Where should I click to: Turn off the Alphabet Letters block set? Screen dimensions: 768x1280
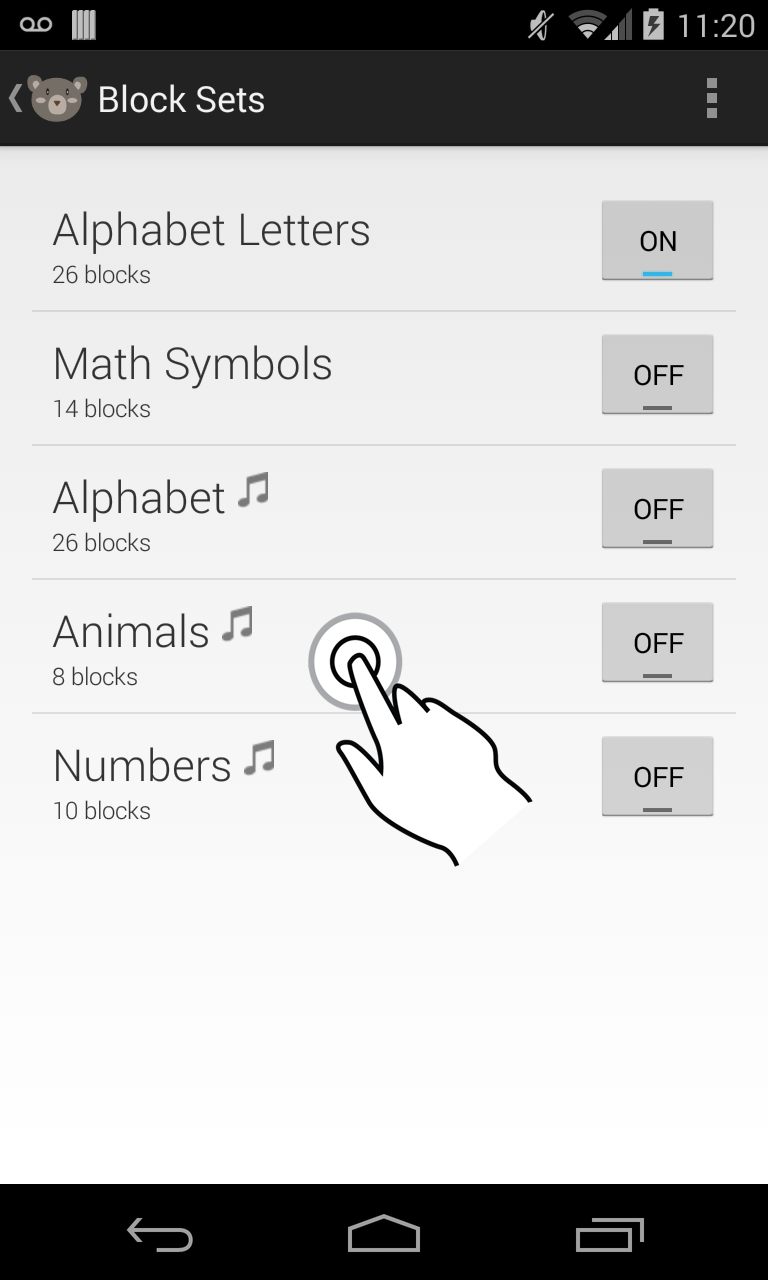click(x=657, y=241)
